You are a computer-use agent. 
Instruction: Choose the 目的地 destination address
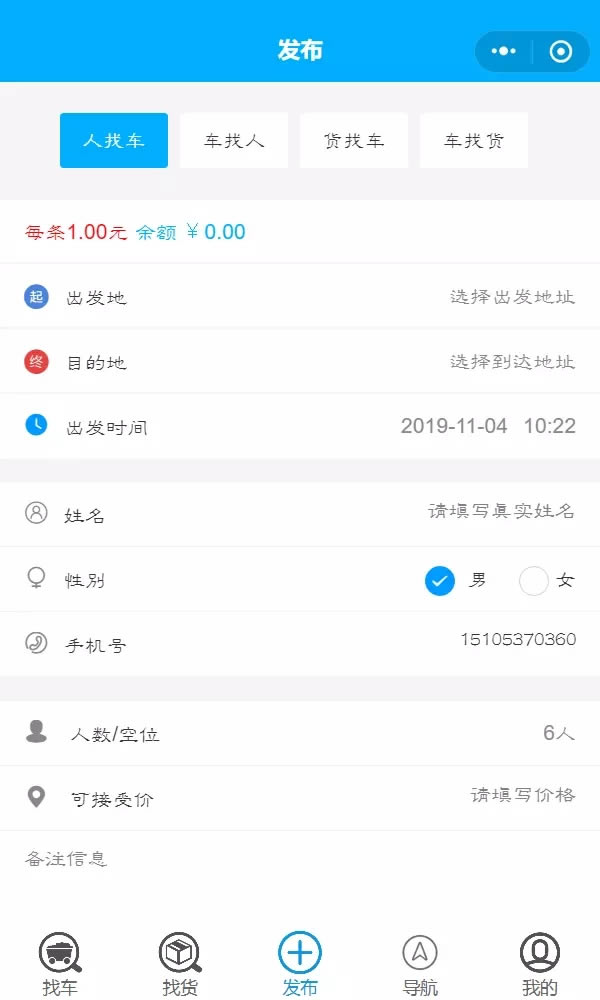[300, 362]
